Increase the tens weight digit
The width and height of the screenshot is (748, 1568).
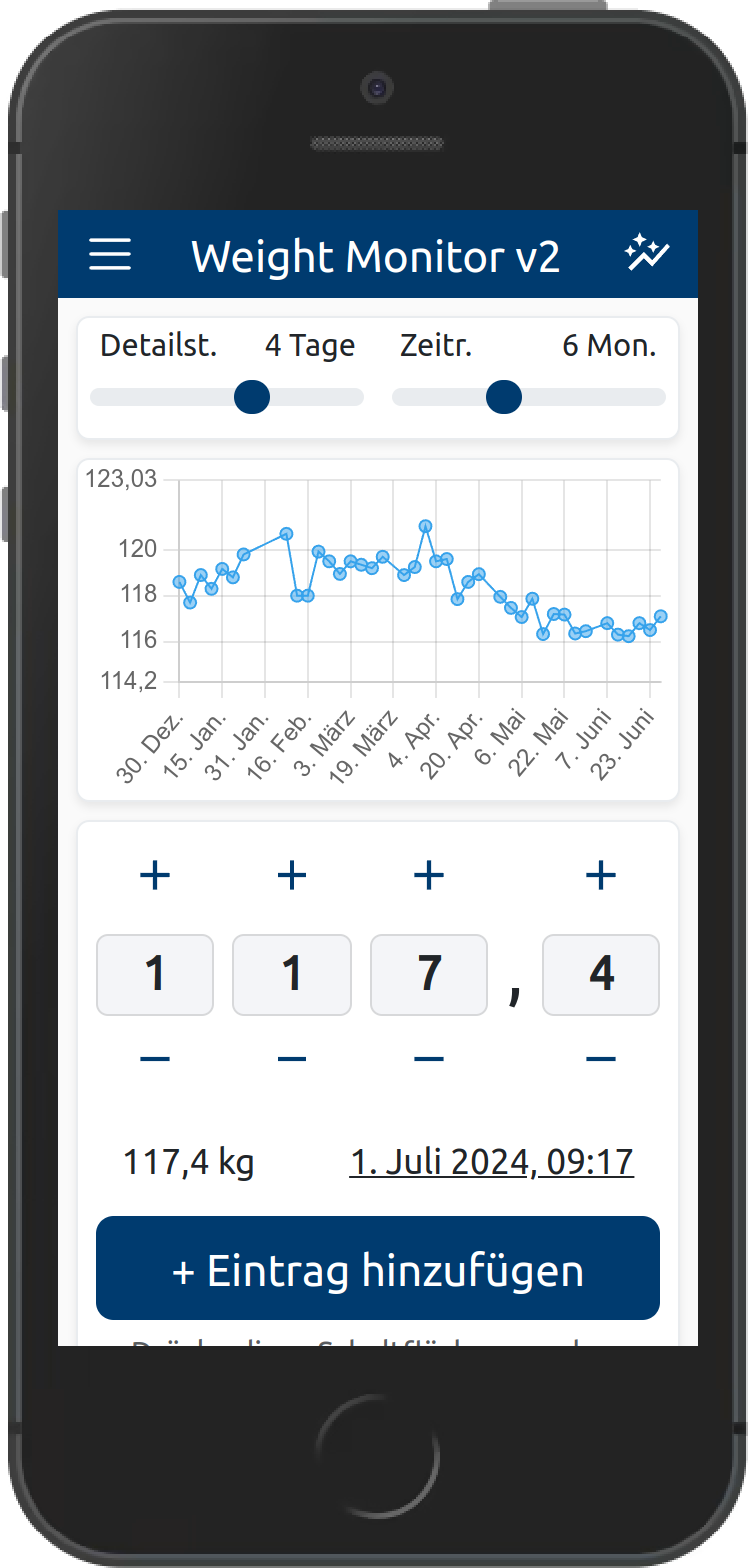[x=292, y=876]
